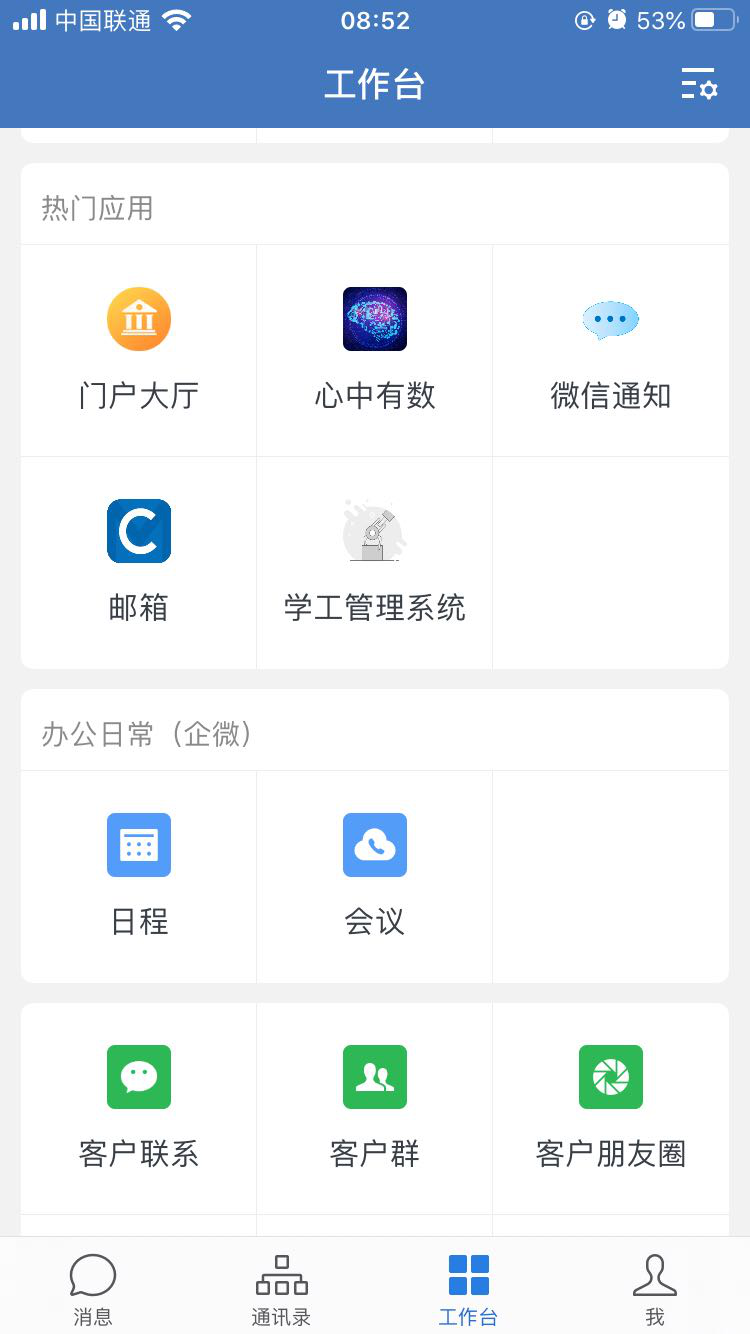
Task: Open the workbench settings icon
Action: [x=699, y=84]
